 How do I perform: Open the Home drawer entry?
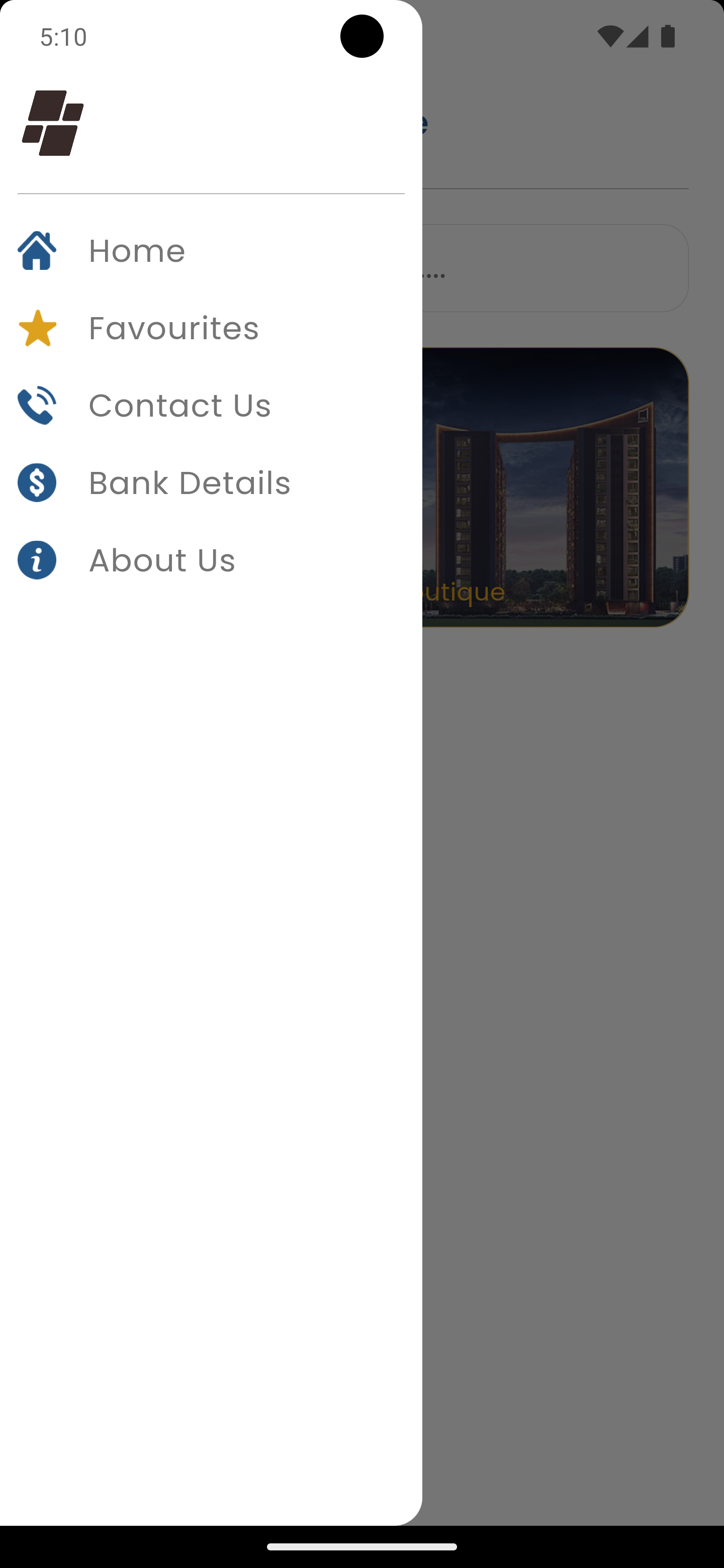[136, 250]
